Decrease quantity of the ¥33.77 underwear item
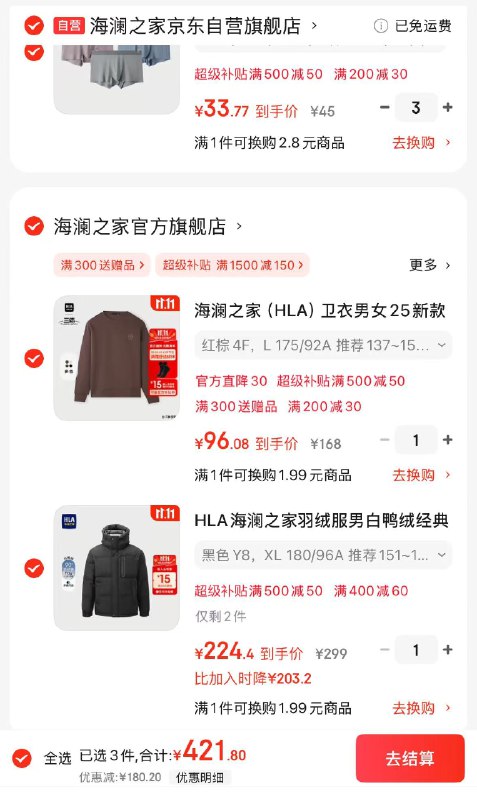This screenshot has width=477, height=800. pos(385,108)
